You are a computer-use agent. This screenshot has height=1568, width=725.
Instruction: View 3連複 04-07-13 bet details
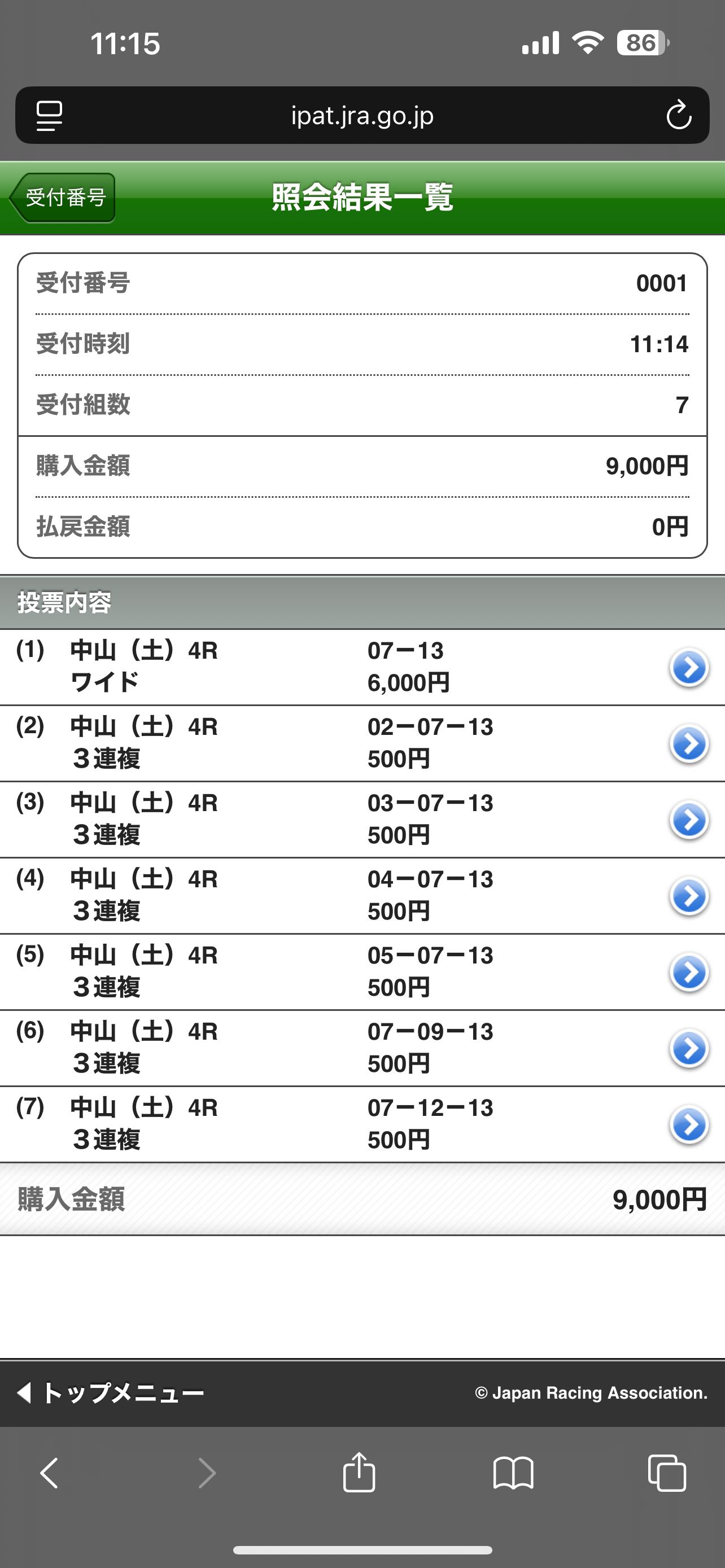tap(688, 896)
